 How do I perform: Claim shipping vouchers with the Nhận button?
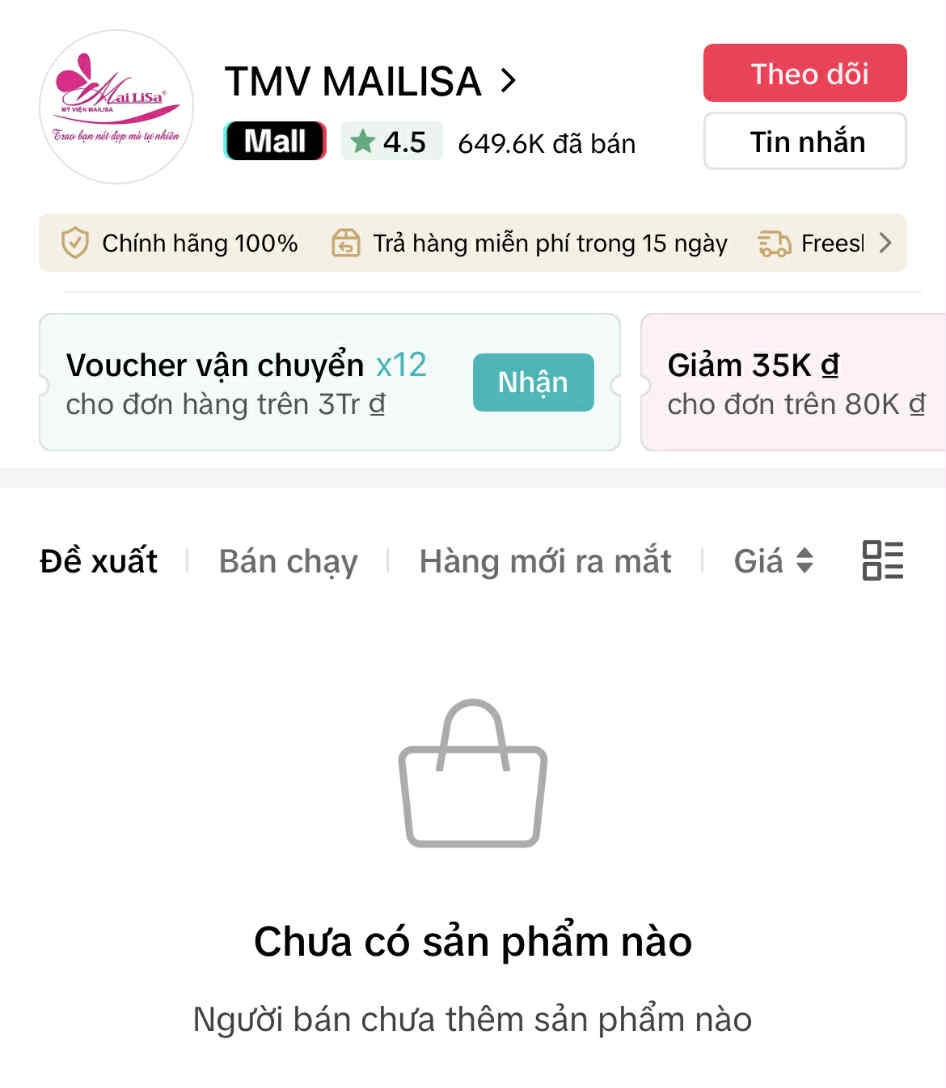pyautogui.click(x=533, y=382)
